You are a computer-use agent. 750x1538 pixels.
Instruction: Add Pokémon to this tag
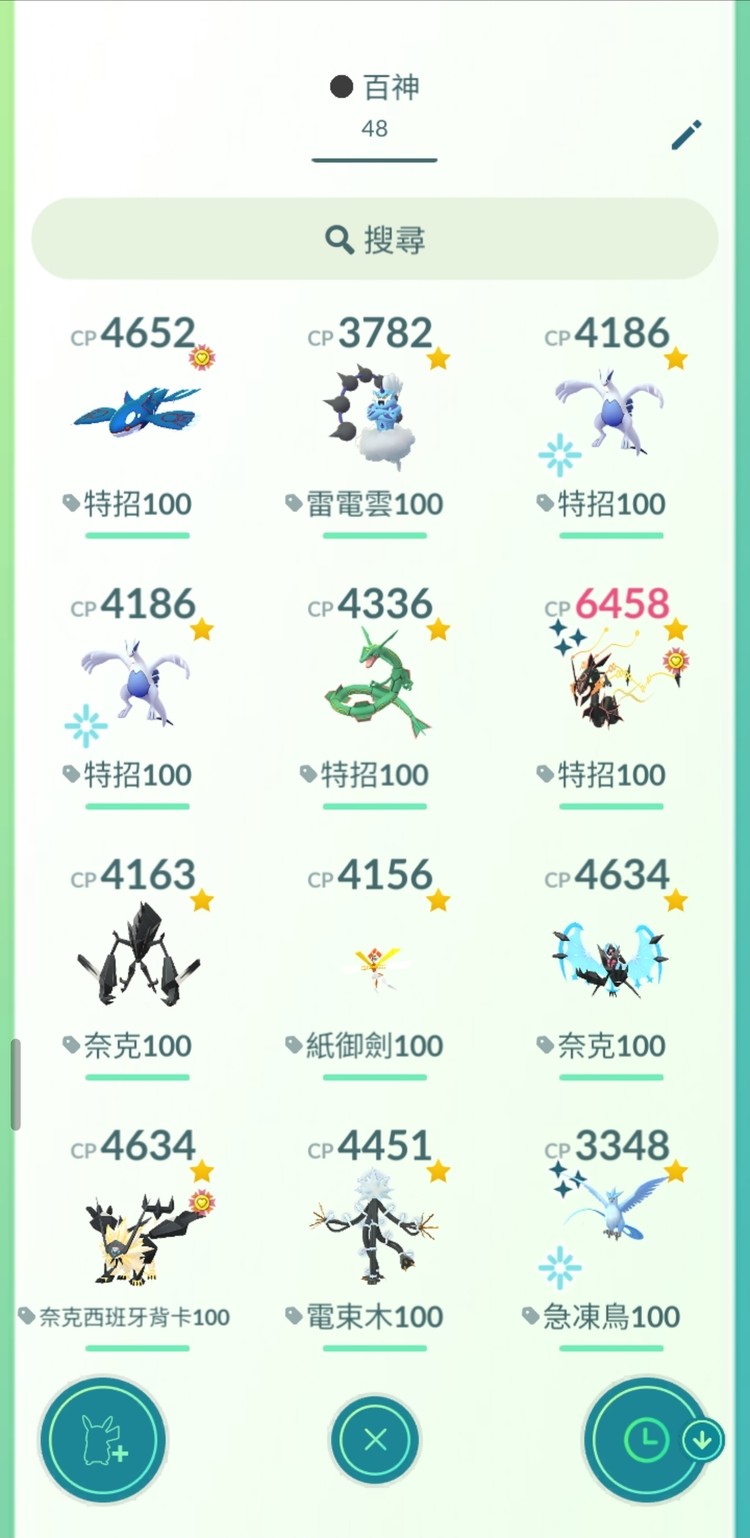[x=103, y=1440]
